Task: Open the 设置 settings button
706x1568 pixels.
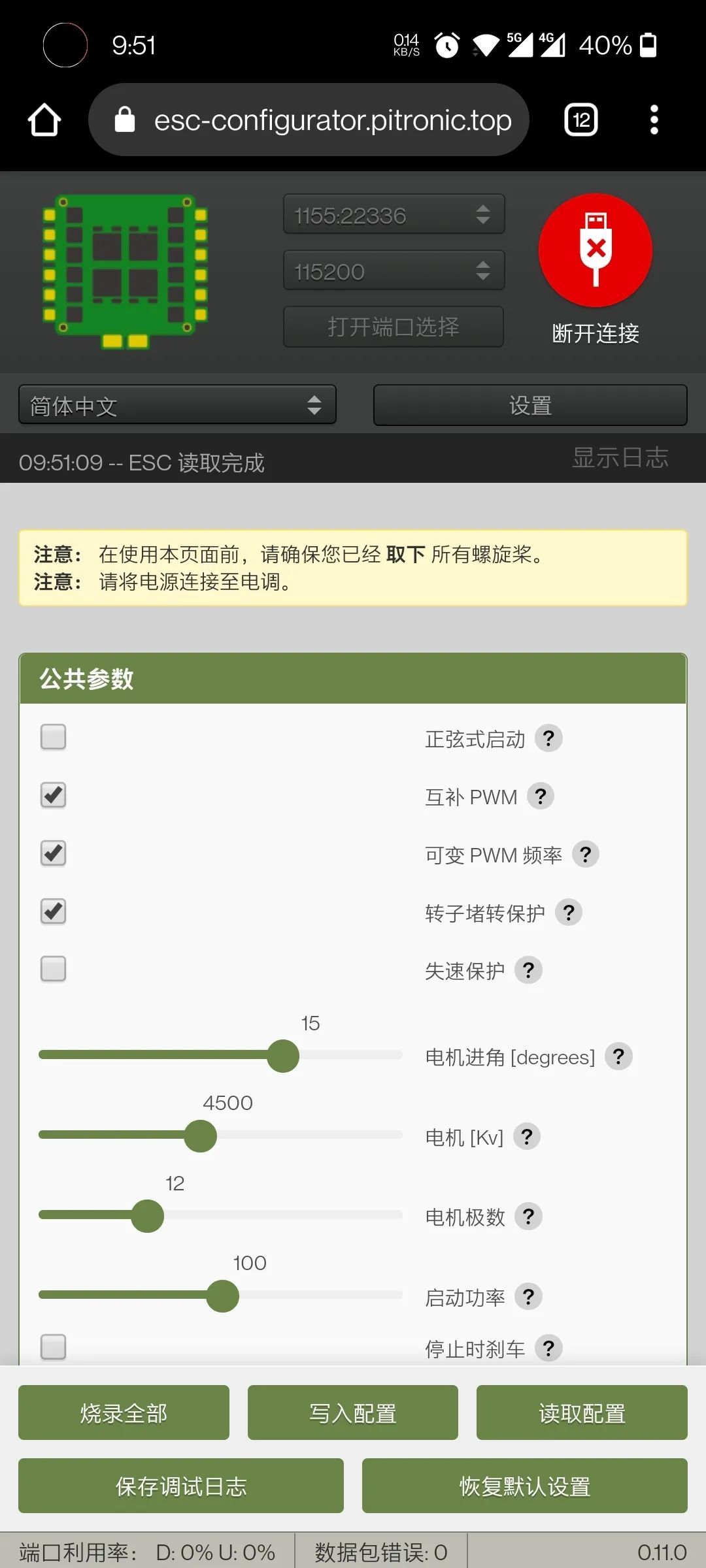Action: pos(530,405)
